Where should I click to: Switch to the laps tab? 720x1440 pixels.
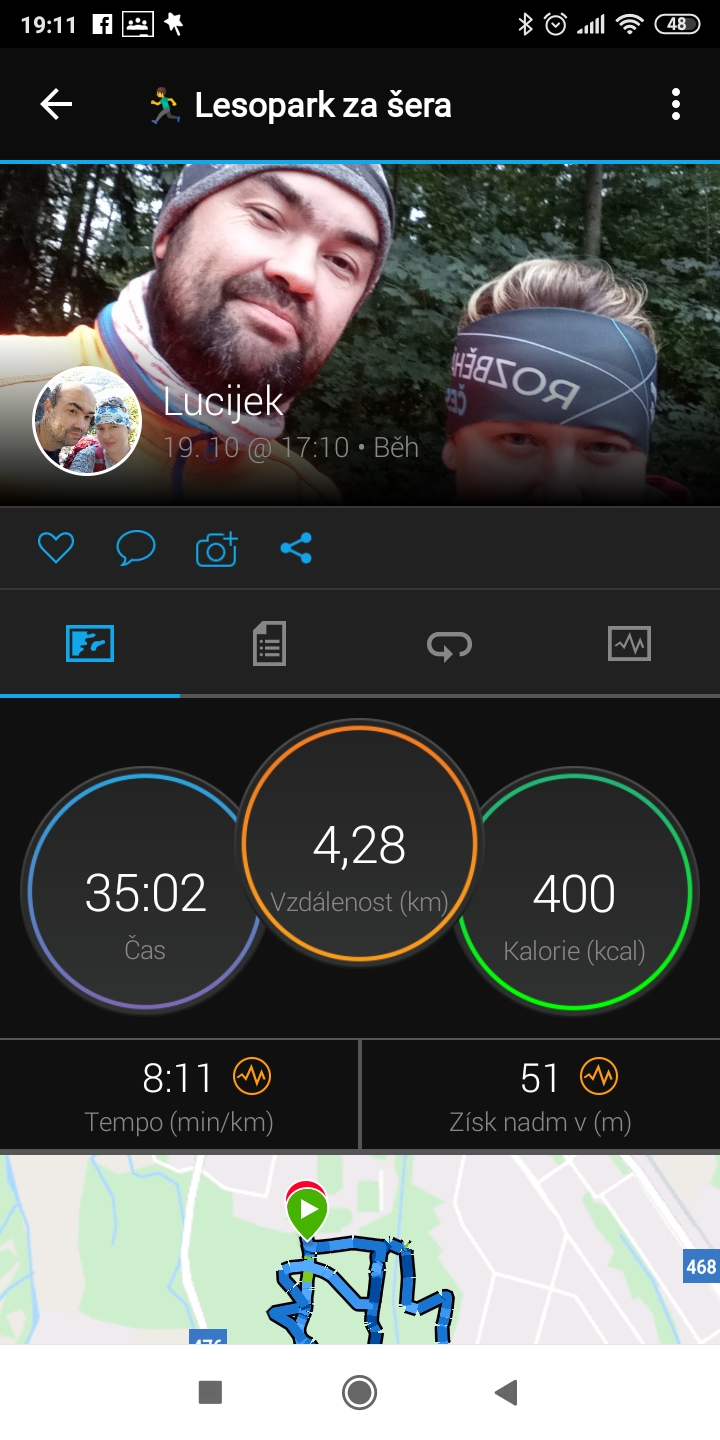[449, 645]
